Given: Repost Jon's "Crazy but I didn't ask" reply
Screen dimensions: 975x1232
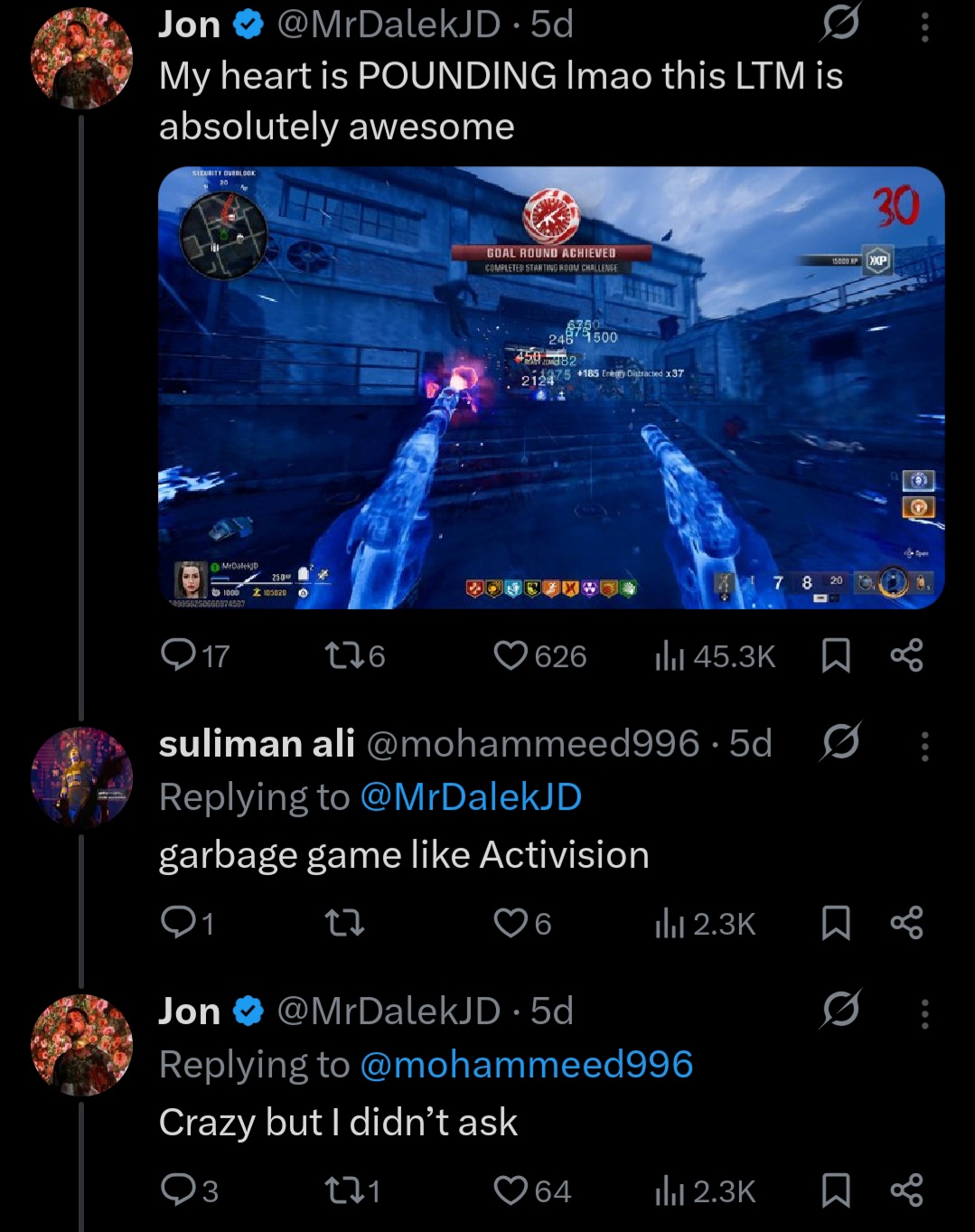Looking at the screenshot, I should [343, 1190].
